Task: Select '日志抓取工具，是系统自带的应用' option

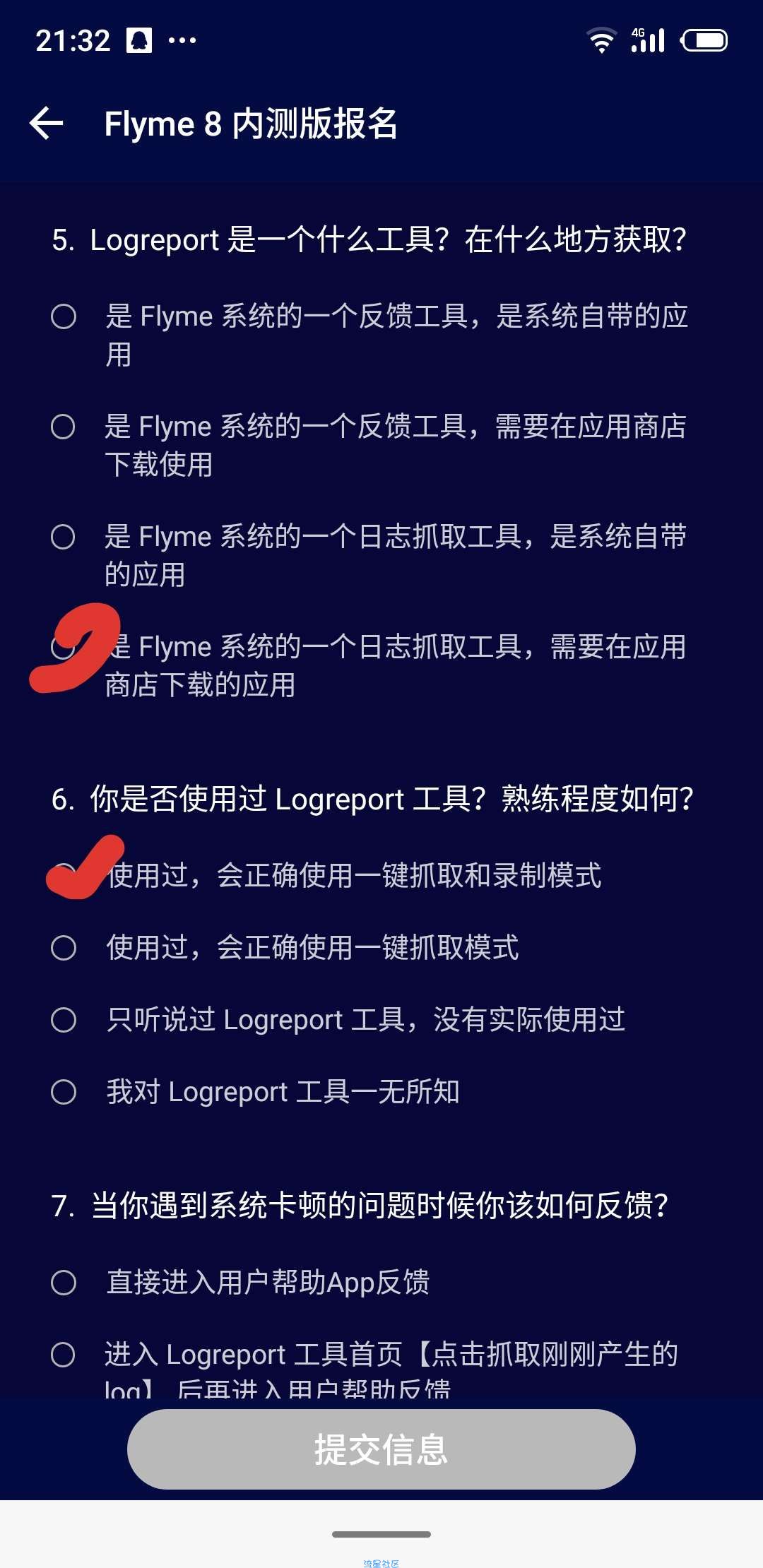Action: click(x=64, y=537)
